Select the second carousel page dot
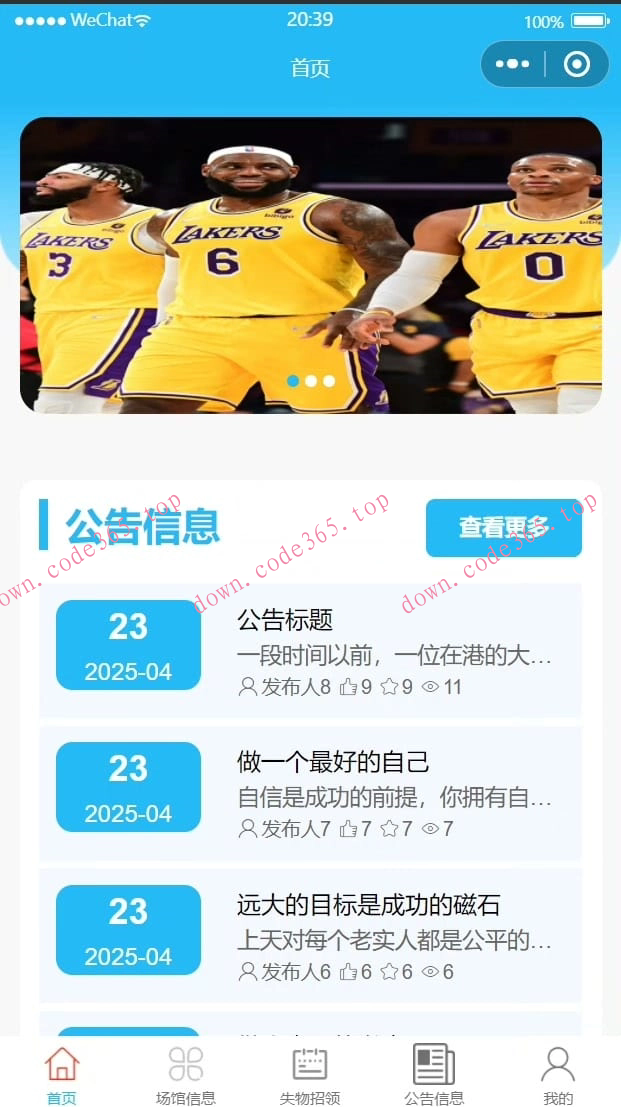Screen dimensions: 621x1107 (x=311, y=381)
